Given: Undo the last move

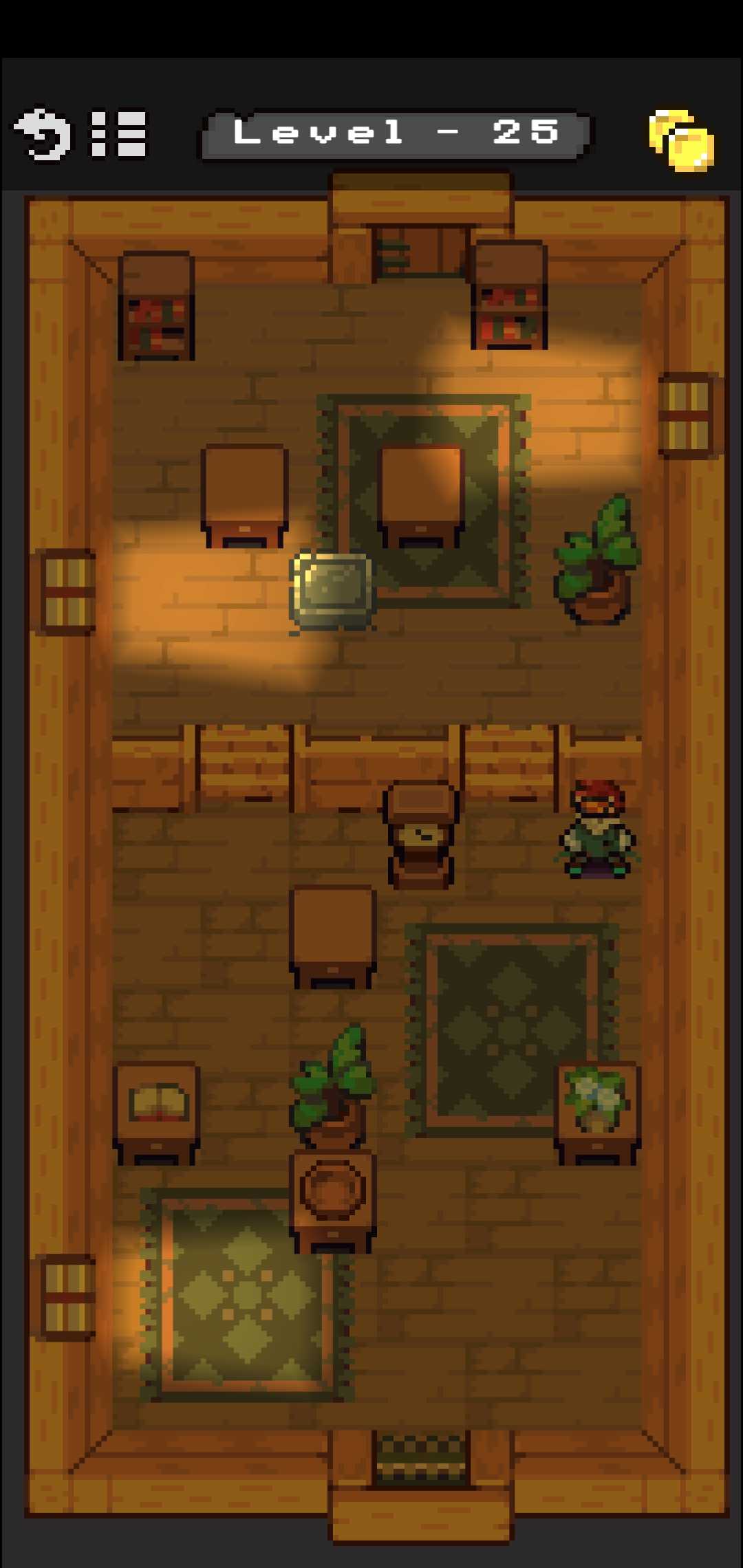Looking at the screenshot, I should (43, 134).
